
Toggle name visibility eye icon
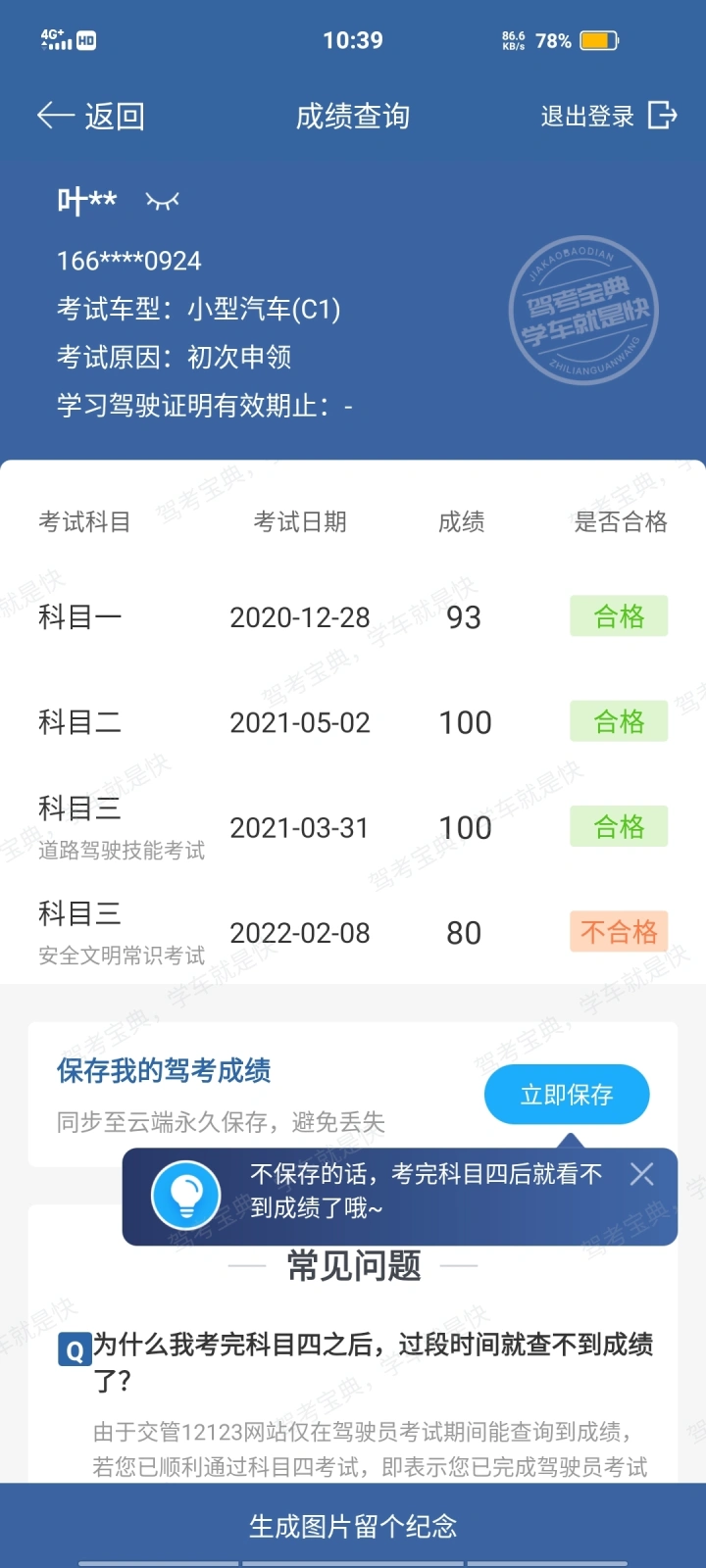(x=163, y=202)
